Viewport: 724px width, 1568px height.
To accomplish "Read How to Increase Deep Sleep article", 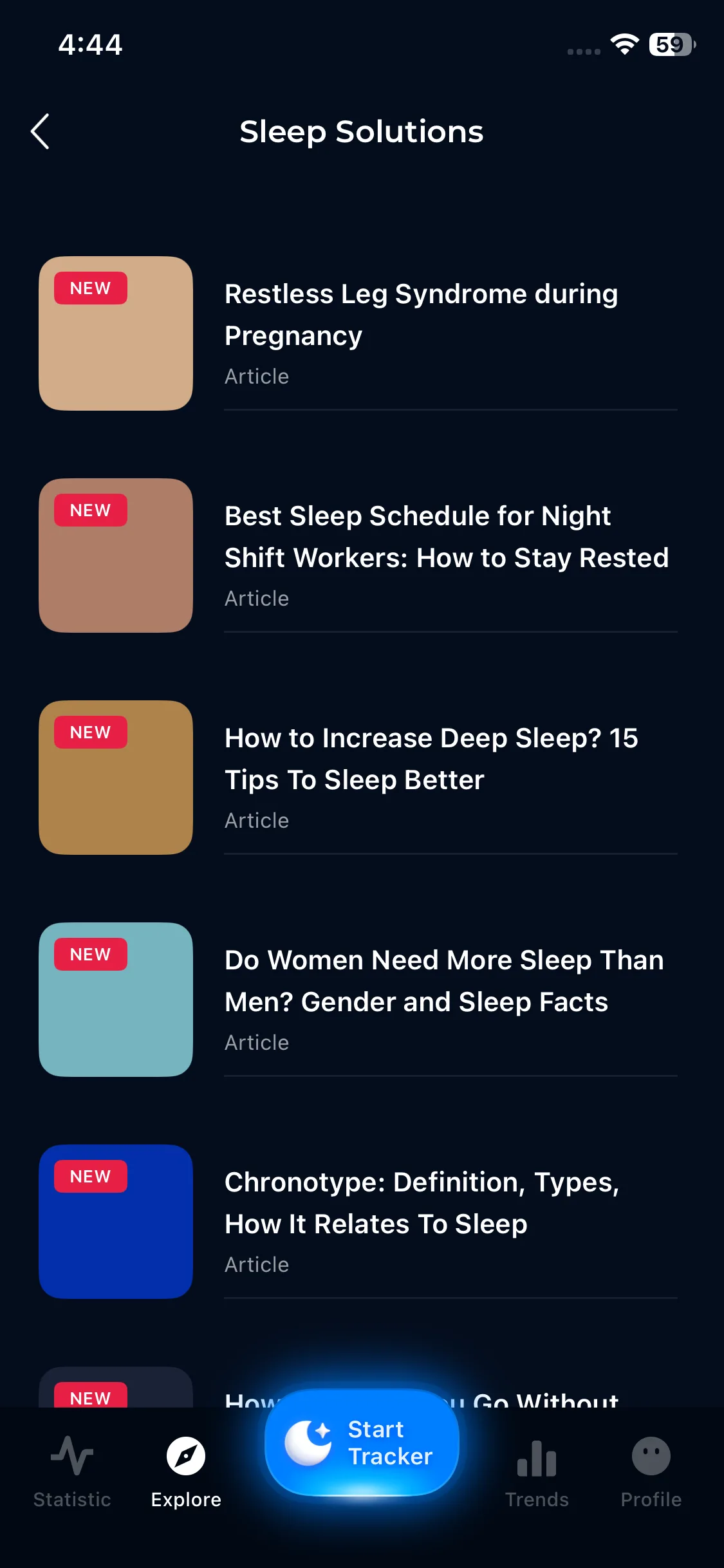I will coord(431,760).
